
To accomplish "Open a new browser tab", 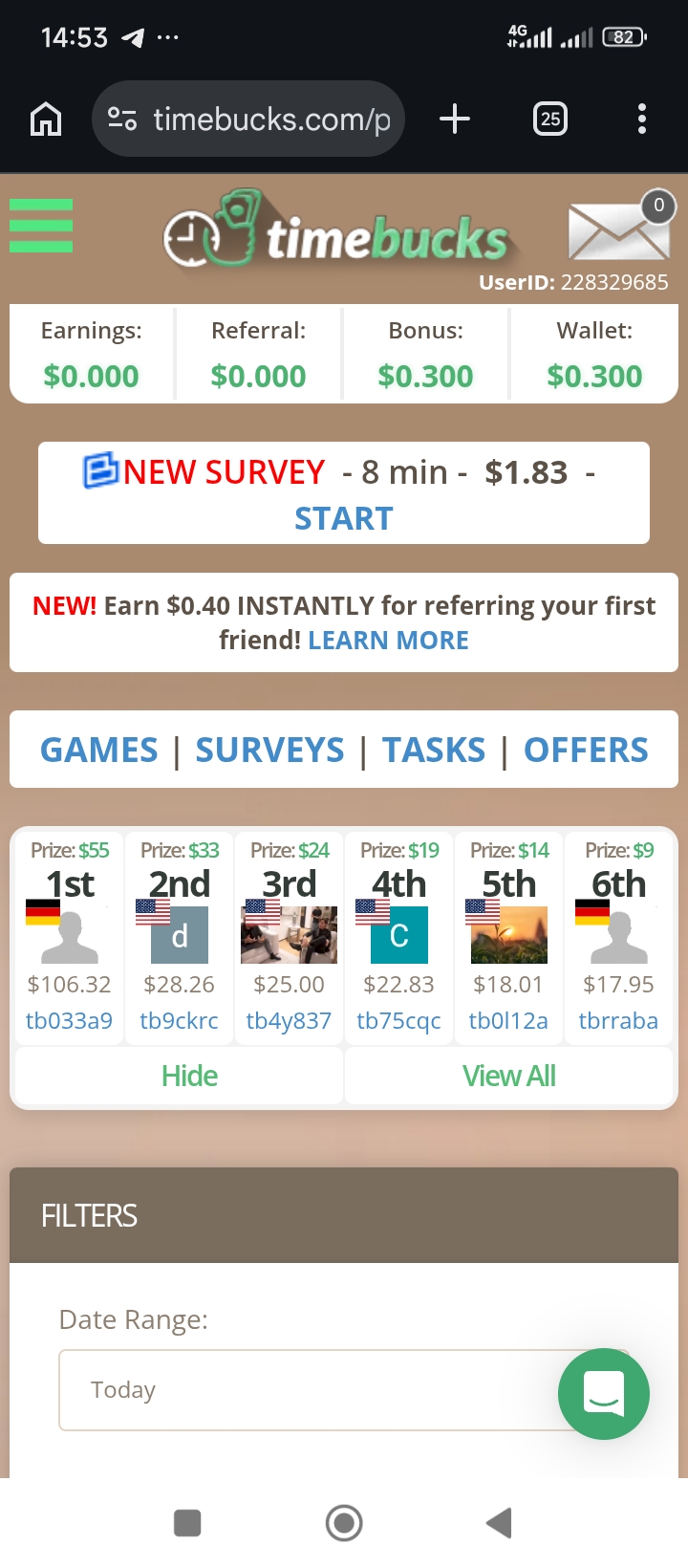I will click(455, 120).
